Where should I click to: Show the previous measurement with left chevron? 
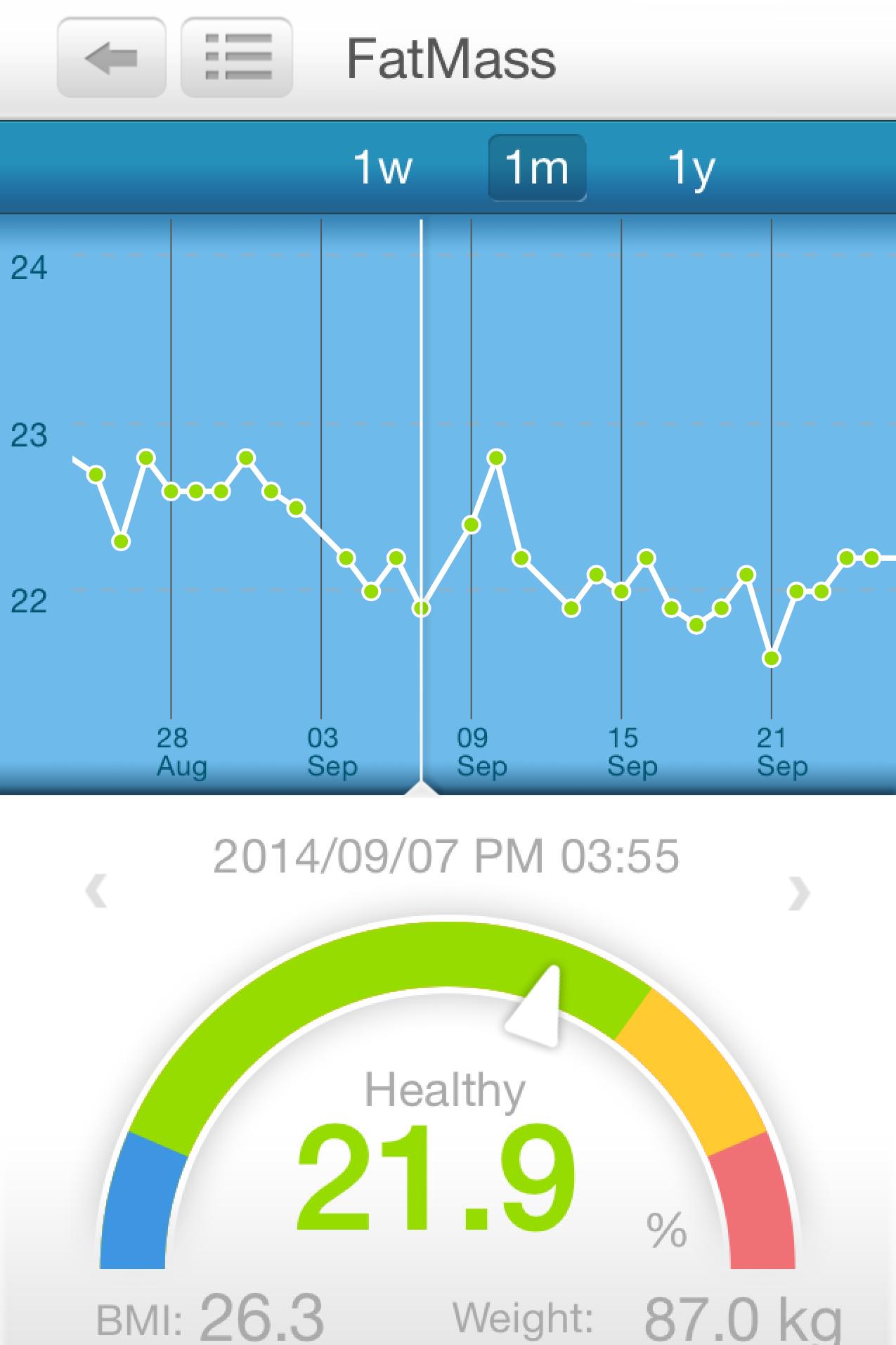[x=96, y=893]
